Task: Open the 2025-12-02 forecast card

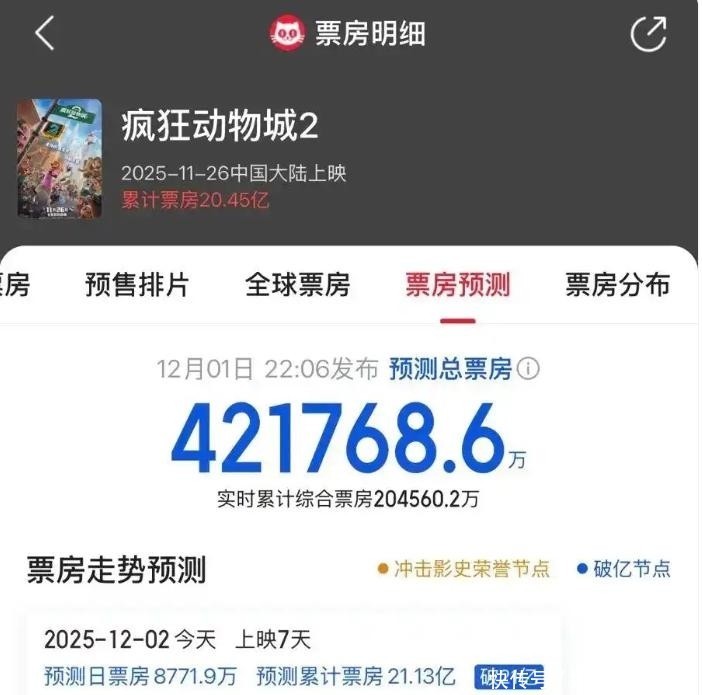Action: pyautogui.click(x=294, y=656)
